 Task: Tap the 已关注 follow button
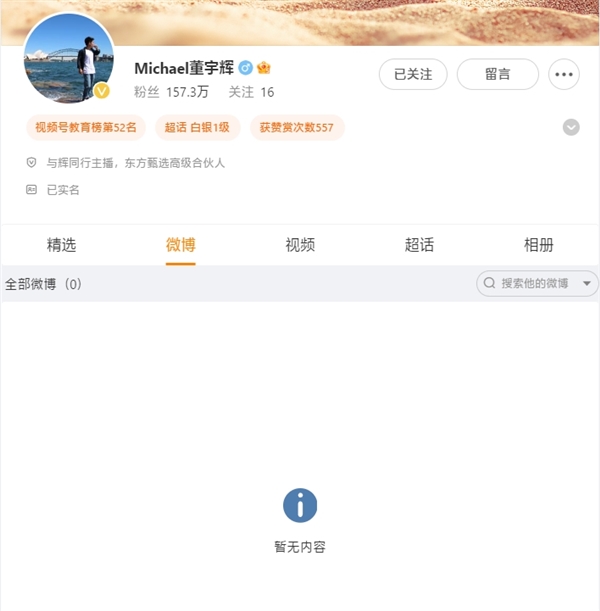click(x=413, y=74)
